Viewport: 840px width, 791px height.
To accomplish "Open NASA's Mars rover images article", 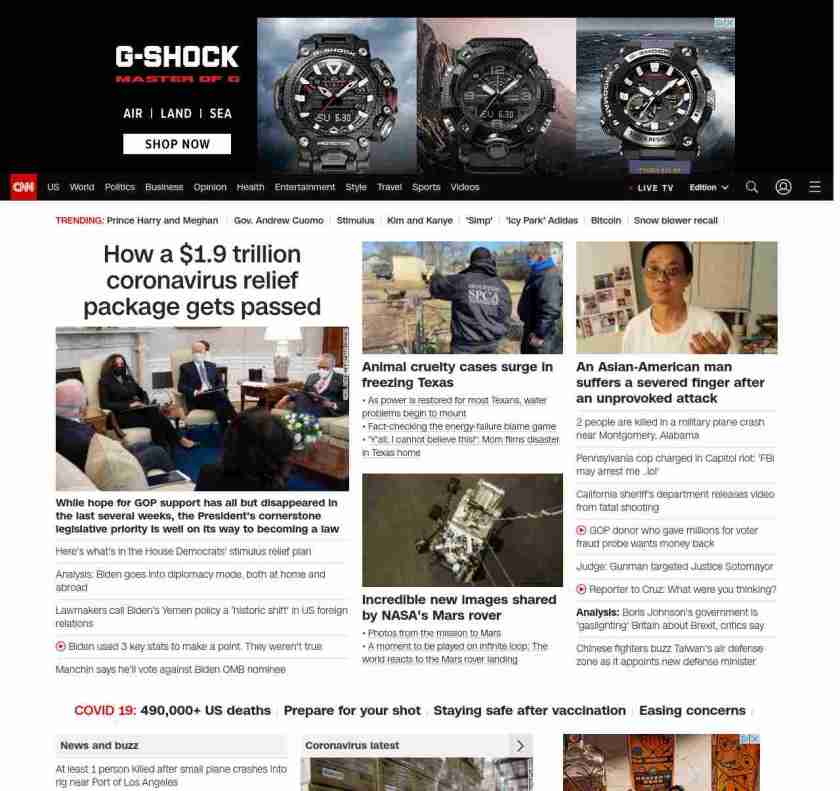I will coord(459,607).
